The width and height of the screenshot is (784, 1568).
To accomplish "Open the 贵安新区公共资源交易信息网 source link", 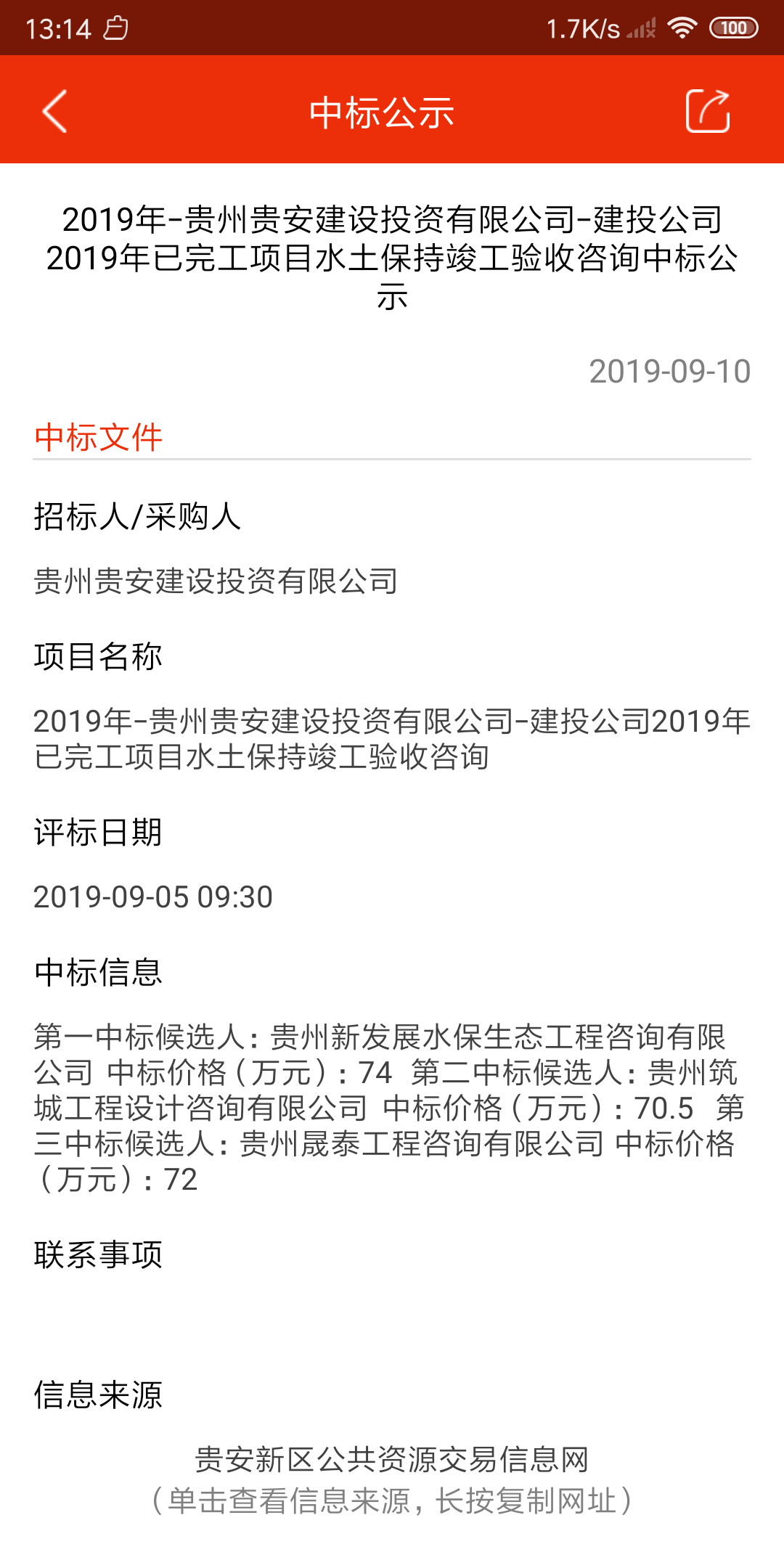I will (x=391, y=1459).
